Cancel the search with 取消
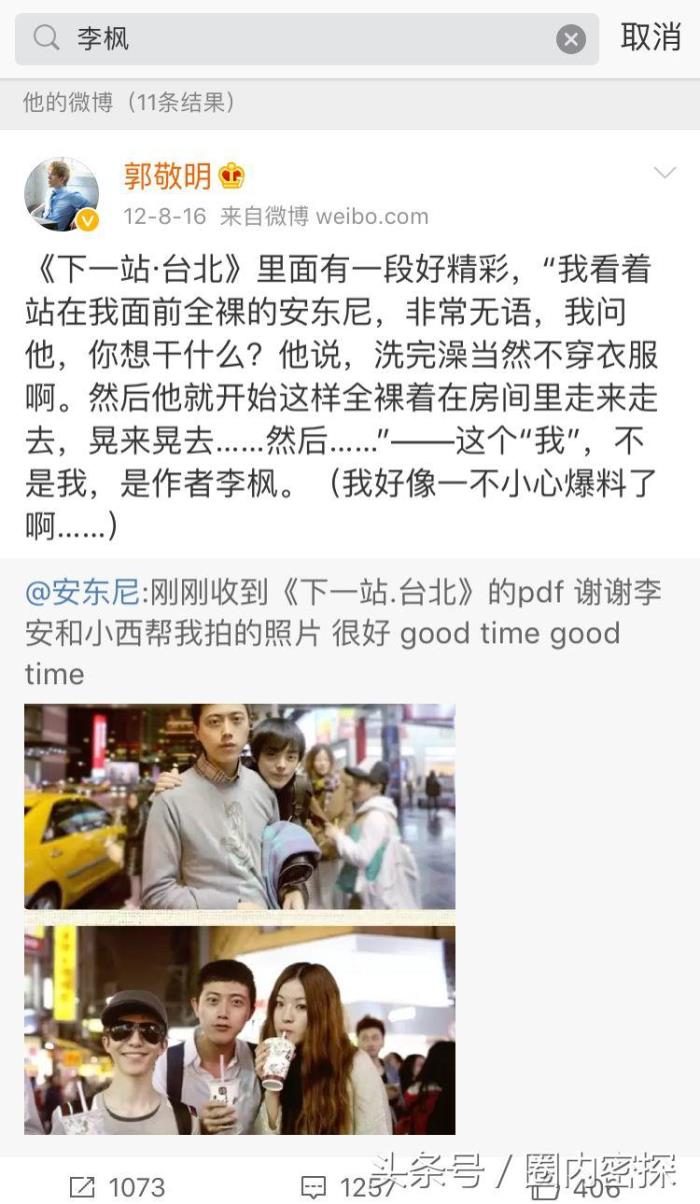This screenshot has height=1204, width=700. coord(650,38)
